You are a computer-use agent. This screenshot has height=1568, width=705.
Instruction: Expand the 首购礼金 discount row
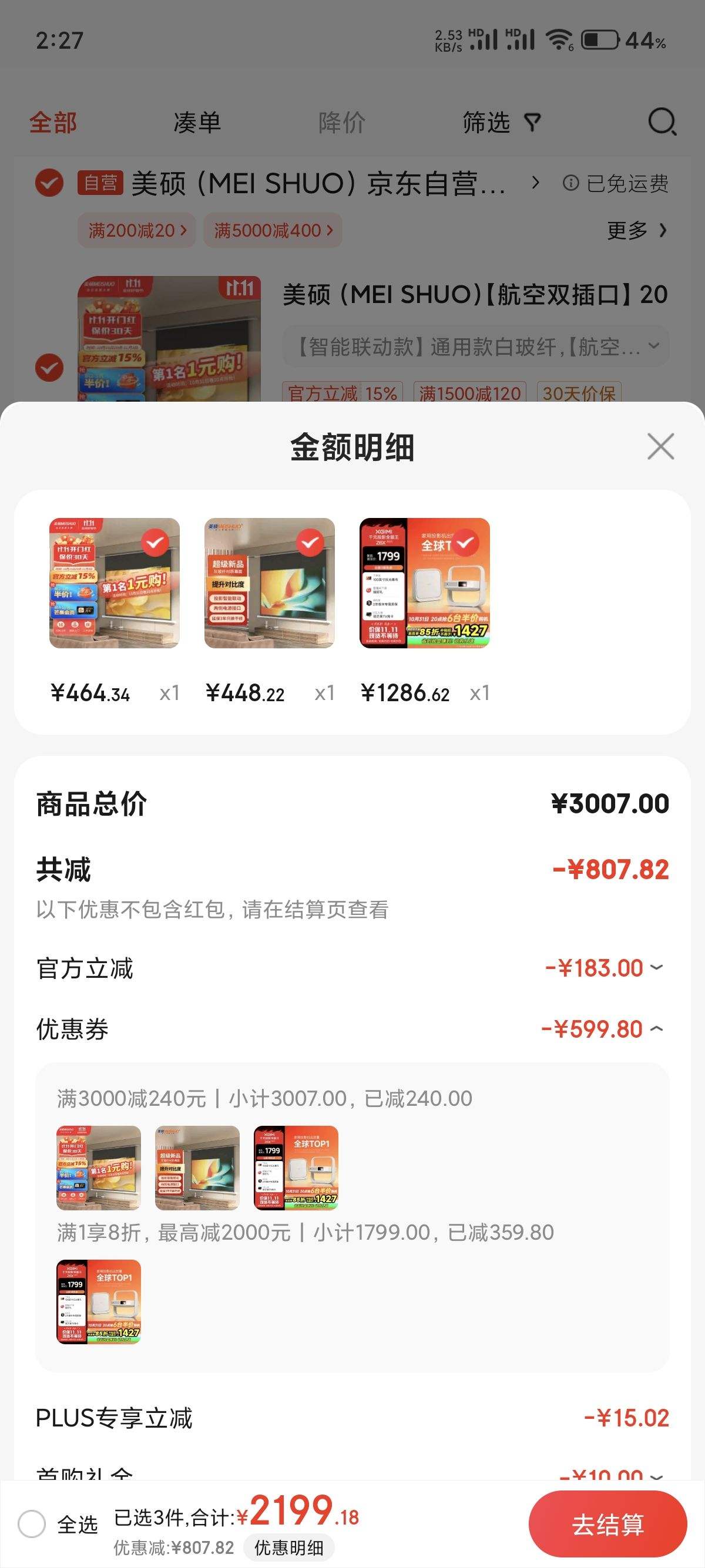click(656, 1475)
